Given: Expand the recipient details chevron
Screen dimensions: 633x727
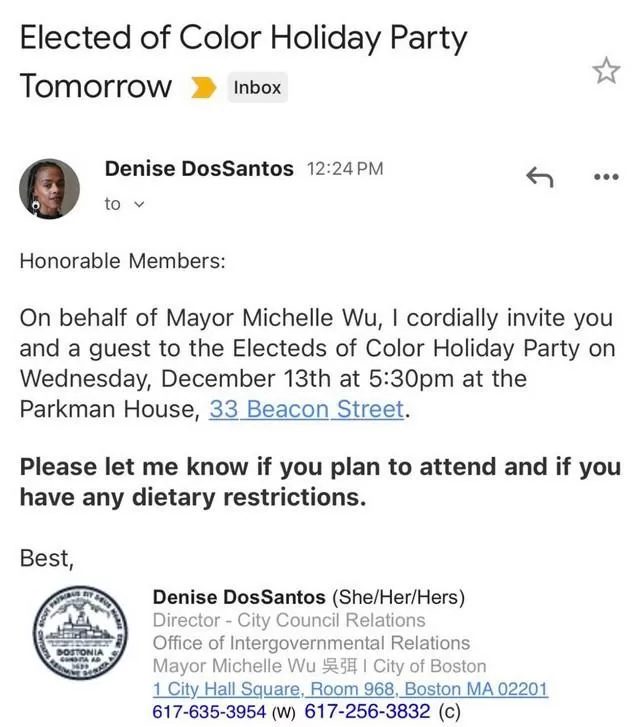Looking at the screenshot, I should click(x=139, y=204).
